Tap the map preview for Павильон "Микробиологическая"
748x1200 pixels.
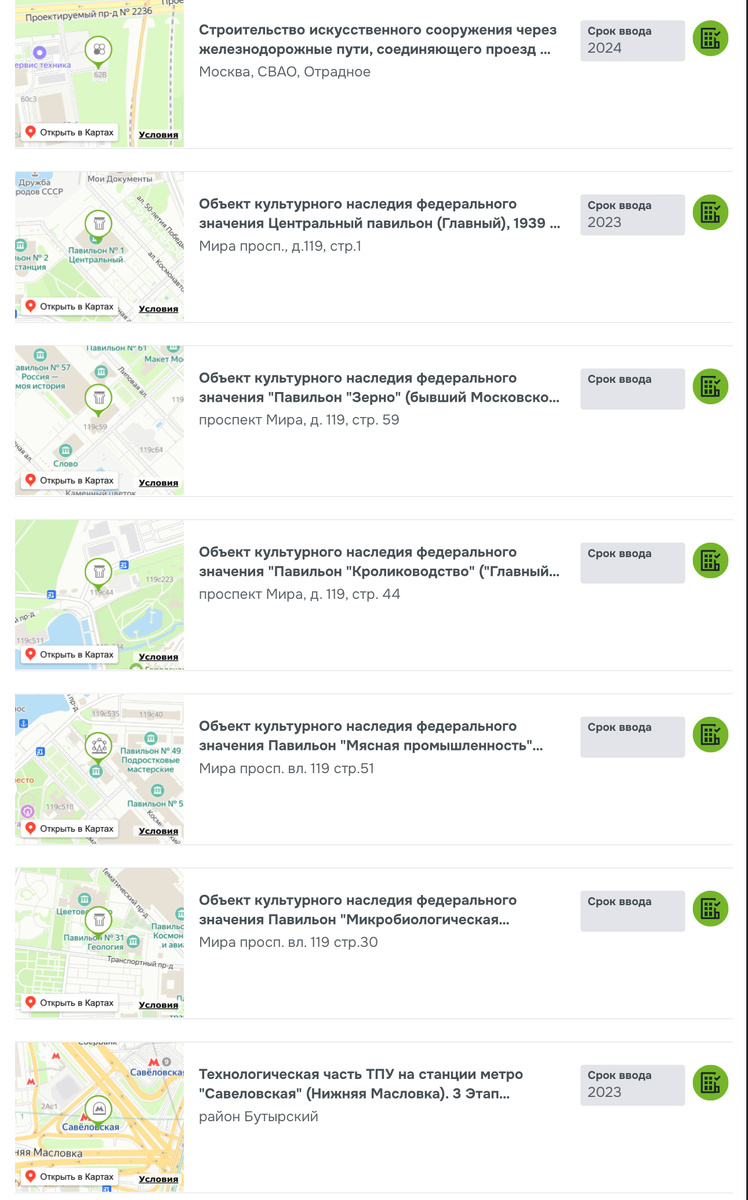[99, 943]
